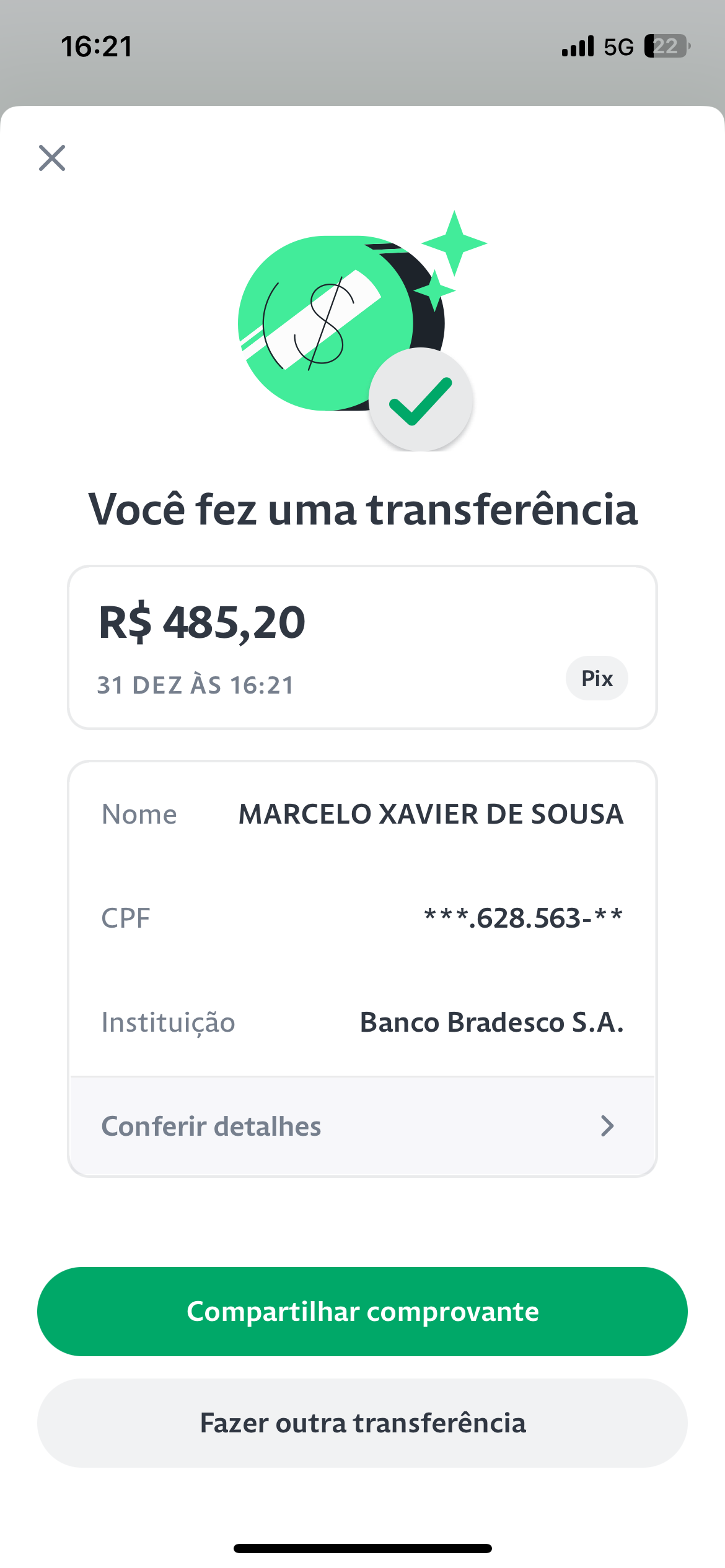Close the transfer confirmation sheet

pos(52,158)
